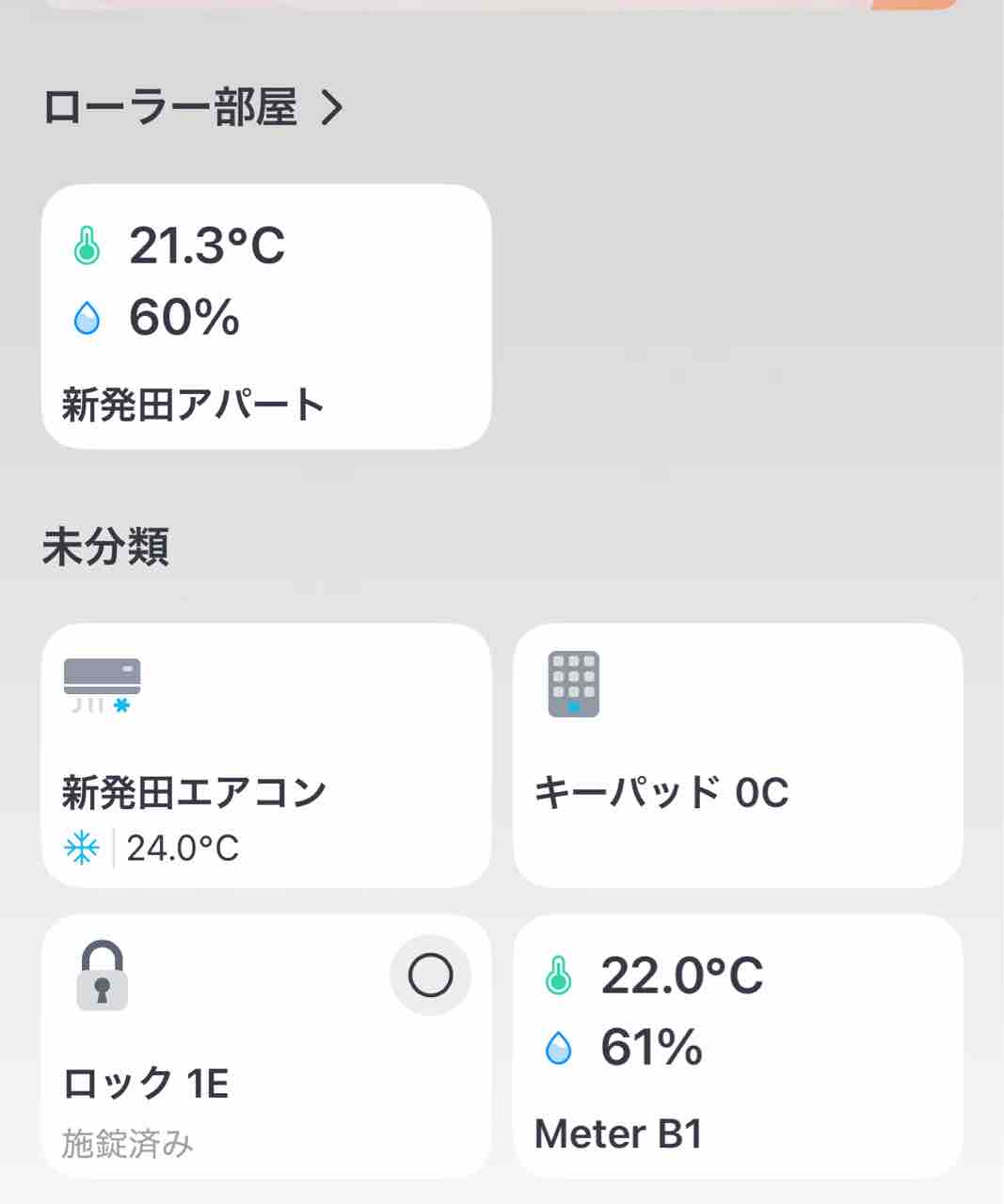Open the 新発田エアコン air conditioner card
The height and width of the screenshot is (1204, 1004).
[266, 754]
